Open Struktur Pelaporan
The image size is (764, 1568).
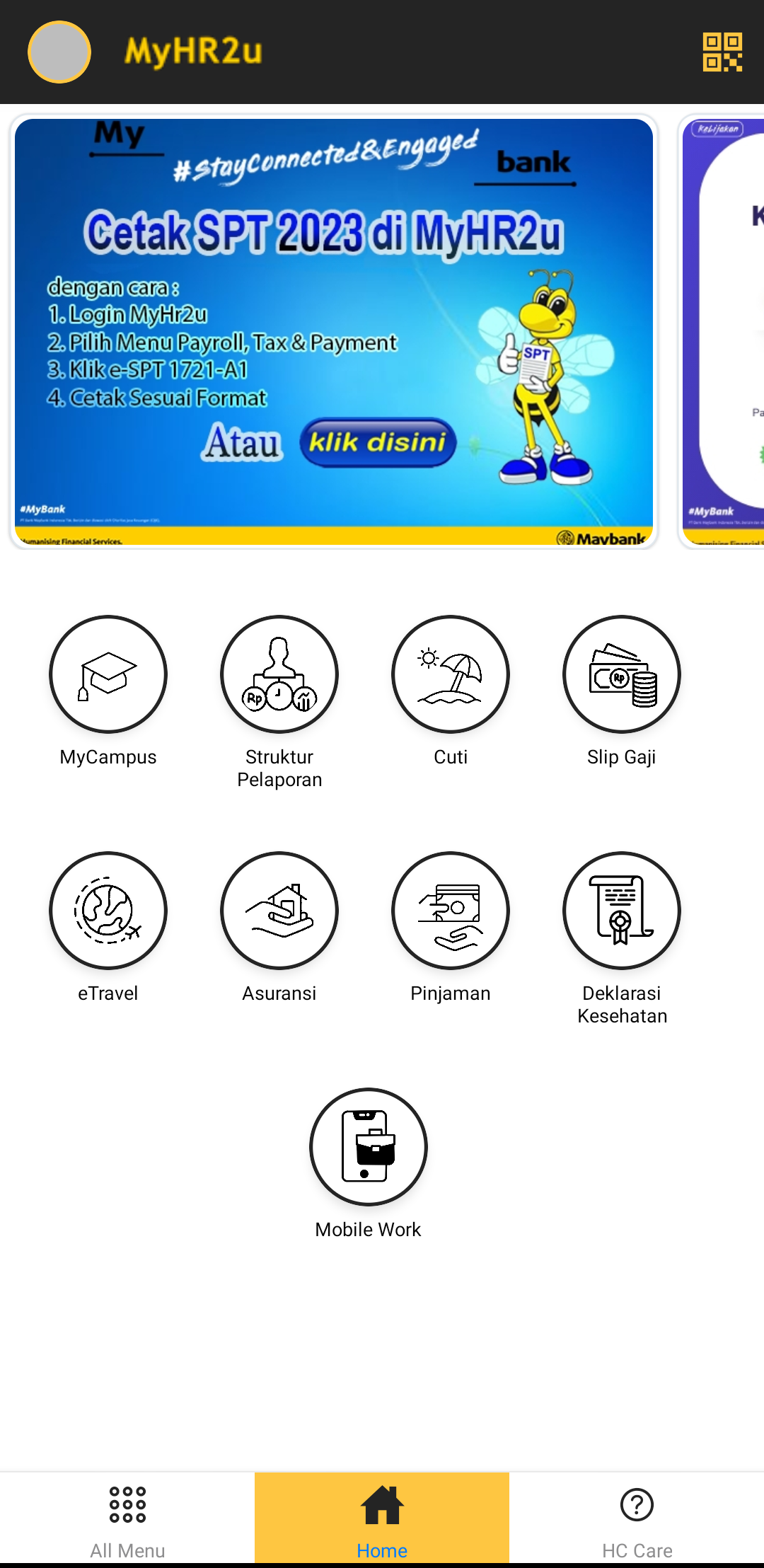(x=279, y=674)
